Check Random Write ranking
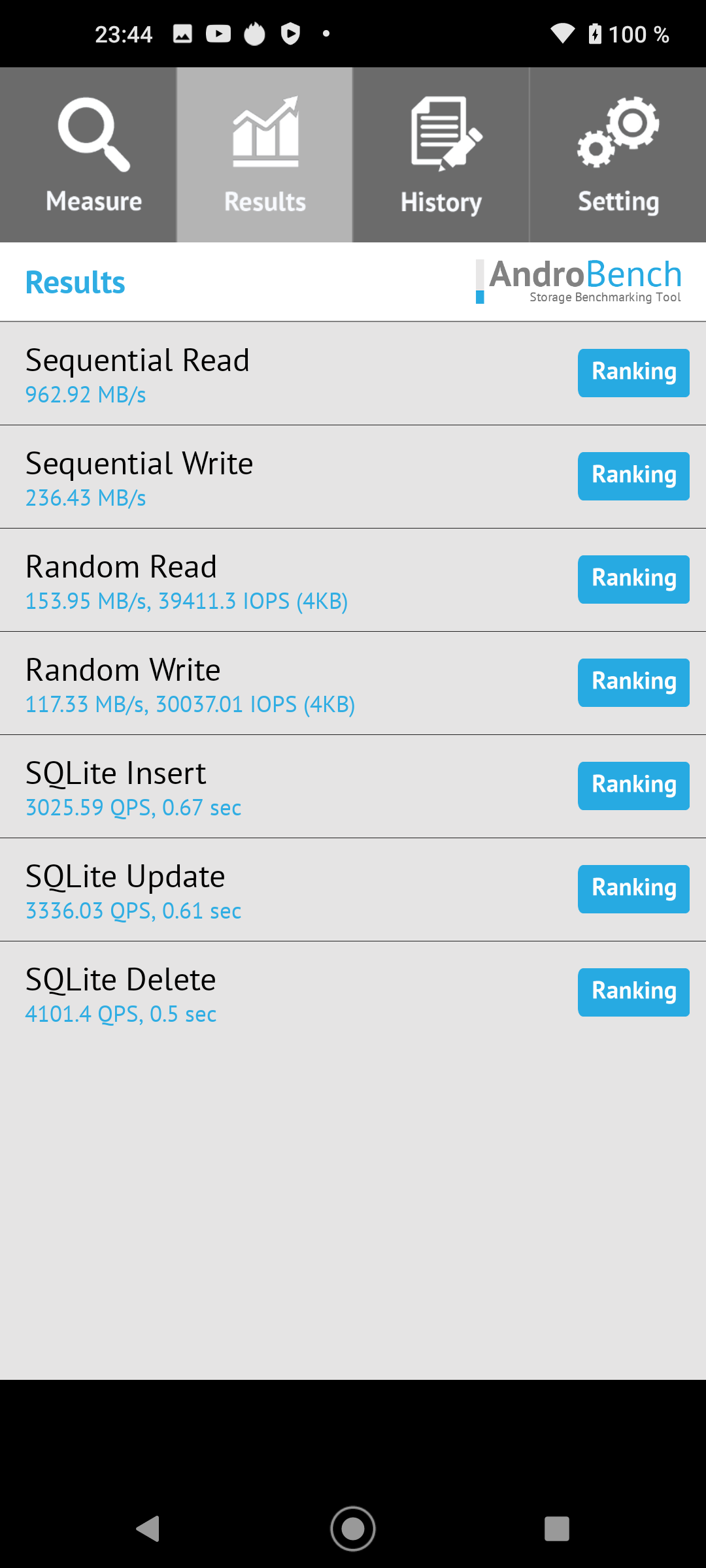 [633, 682]
